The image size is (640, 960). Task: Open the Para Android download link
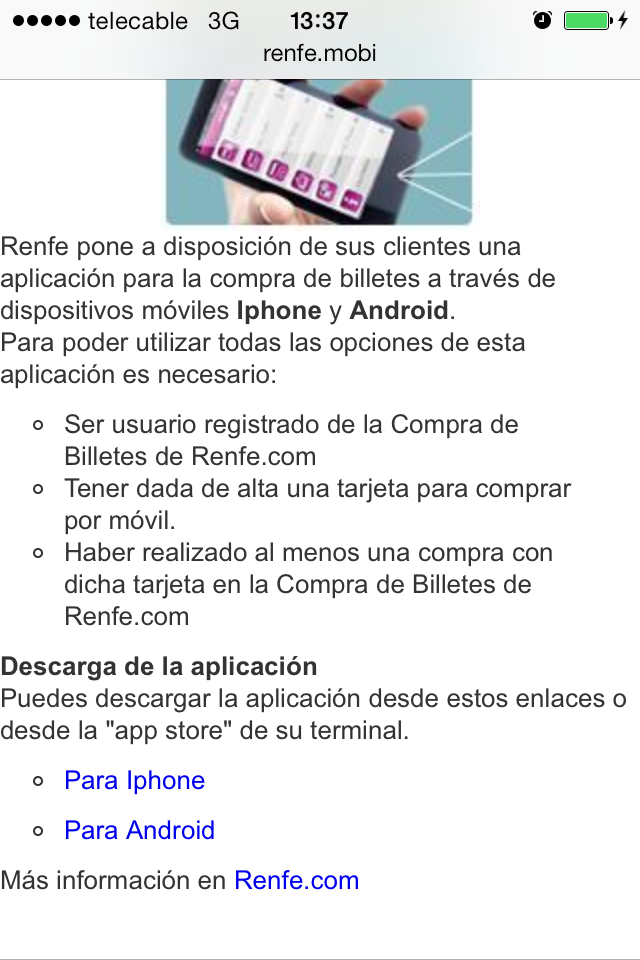pyautogui.click(x=139, y=831)
